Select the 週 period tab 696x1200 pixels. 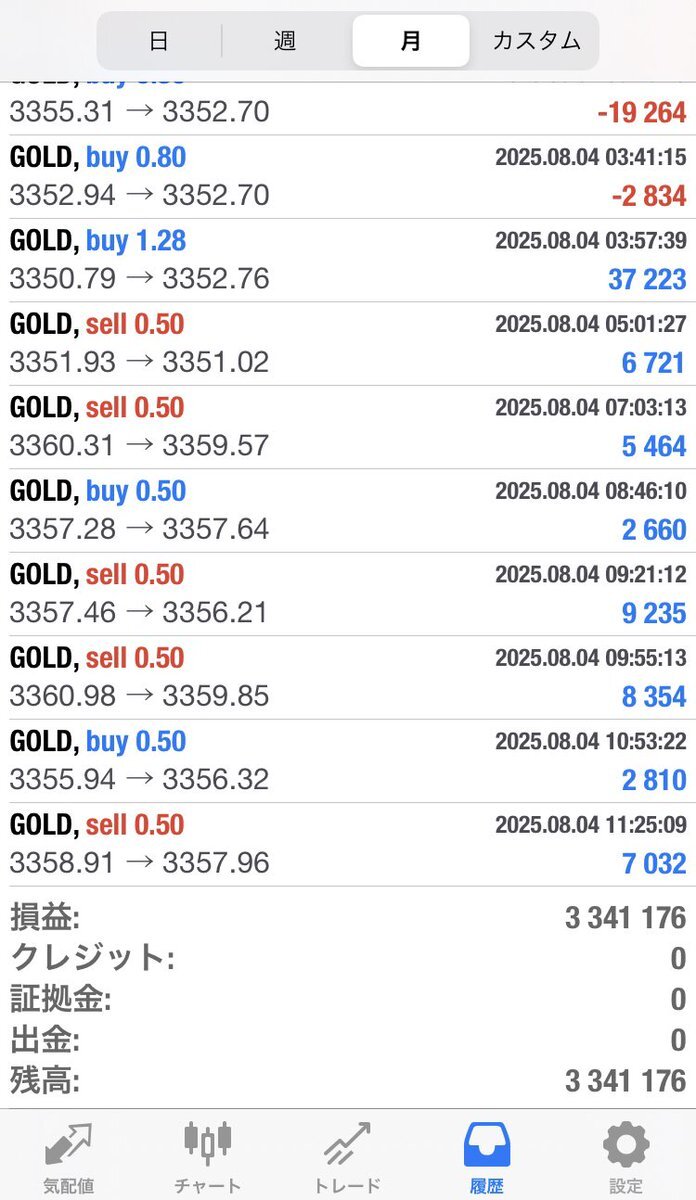(285, 41)
